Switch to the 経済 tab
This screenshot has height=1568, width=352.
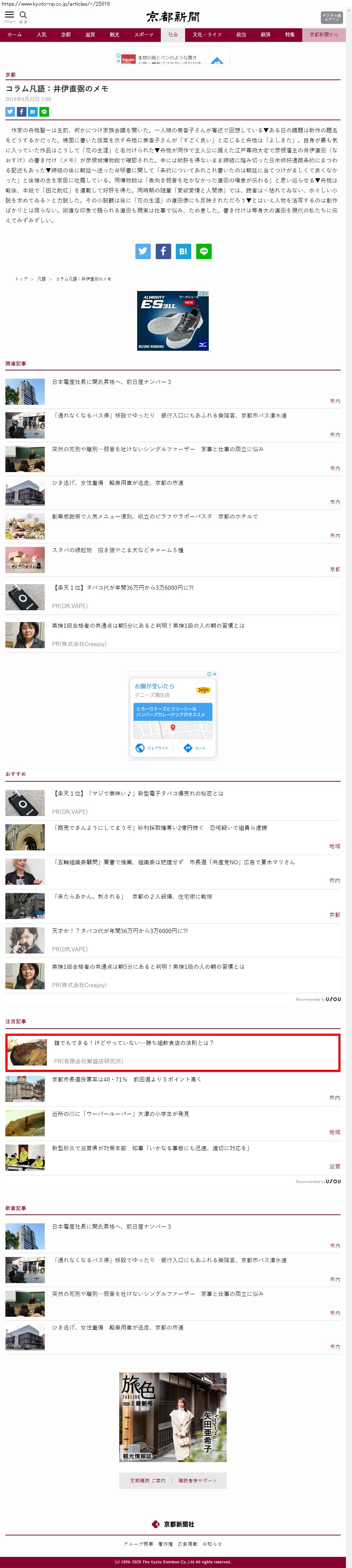(266, 35)
